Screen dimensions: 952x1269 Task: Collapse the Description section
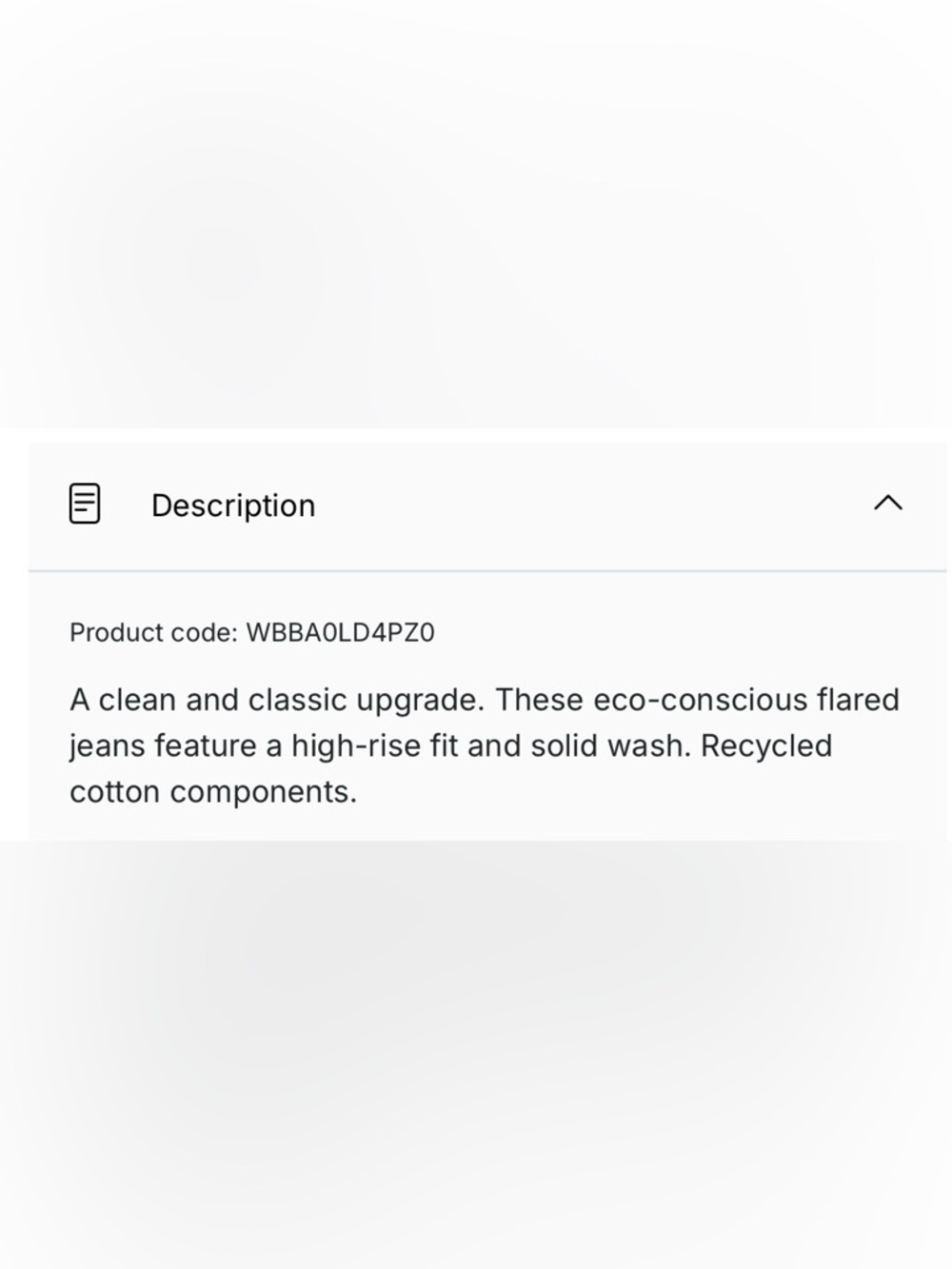pos(887,504)
